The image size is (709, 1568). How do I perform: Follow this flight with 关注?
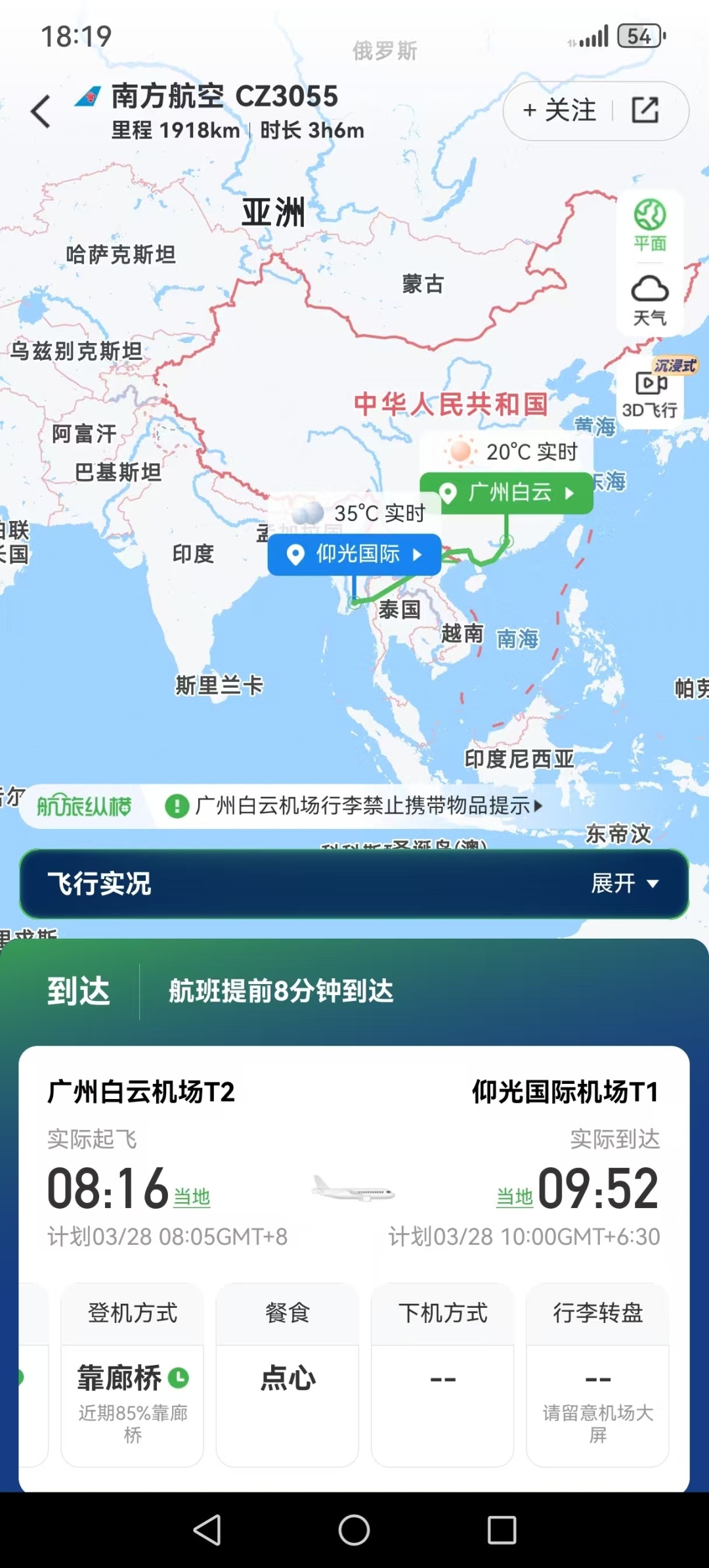pyautogui.click(x=560, y=110)
